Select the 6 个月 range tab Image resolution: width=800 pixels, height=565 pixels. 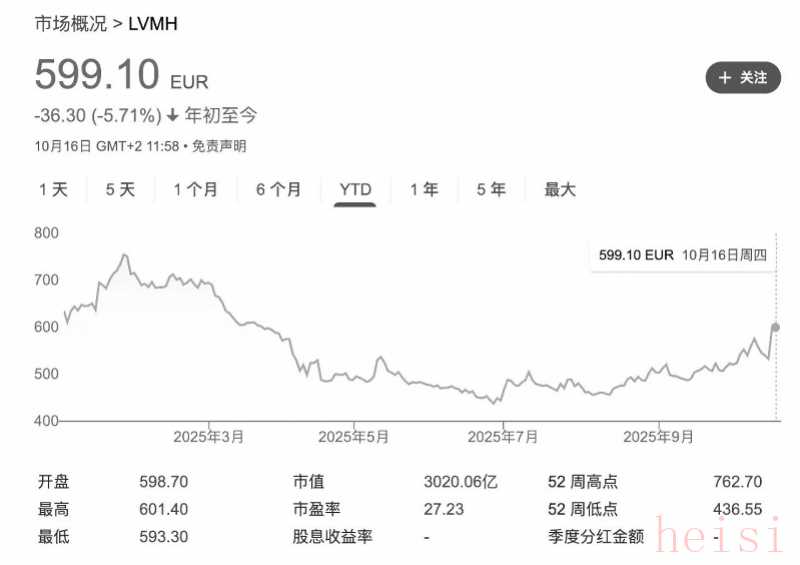click(278, 189)
